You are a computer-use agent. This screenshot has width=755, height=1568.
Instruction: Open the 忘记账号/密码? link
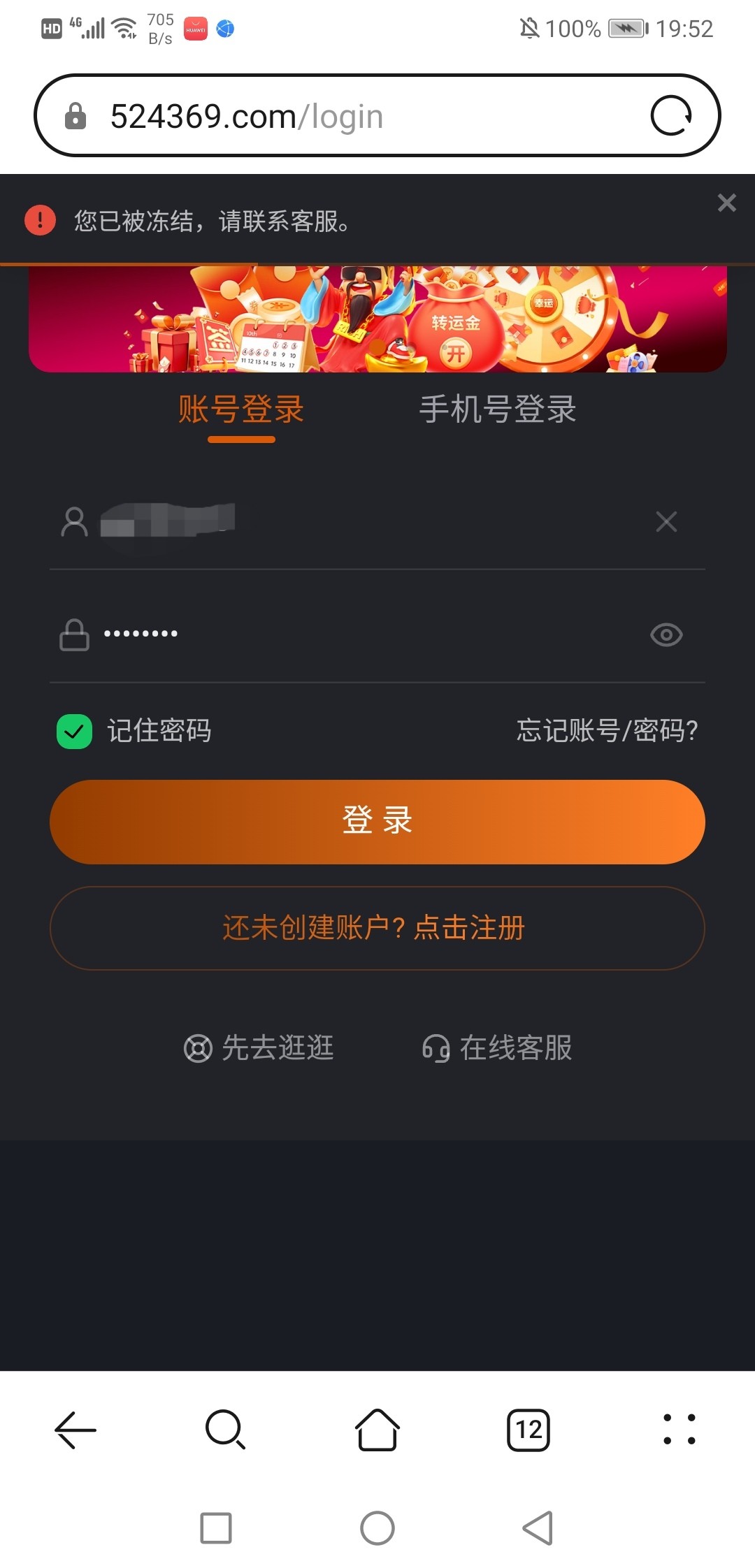[x=607, y=731]
